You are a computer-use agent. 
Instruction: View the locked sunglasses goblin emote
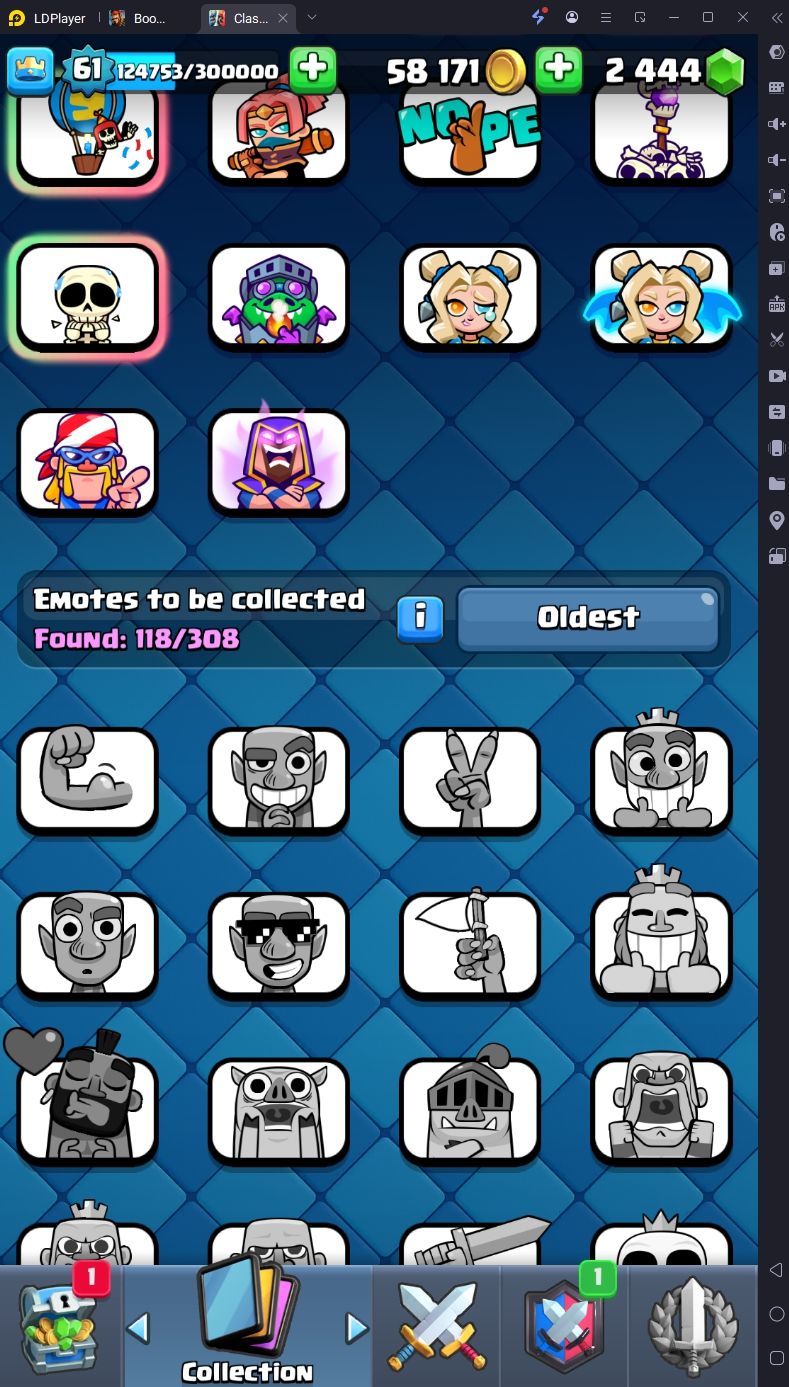coord(279,945)
